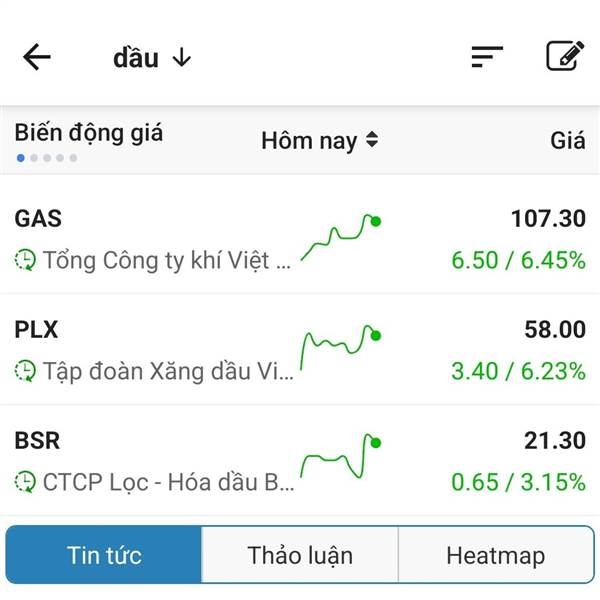Switch to the Heatmap tab

[x=495, y=555]
